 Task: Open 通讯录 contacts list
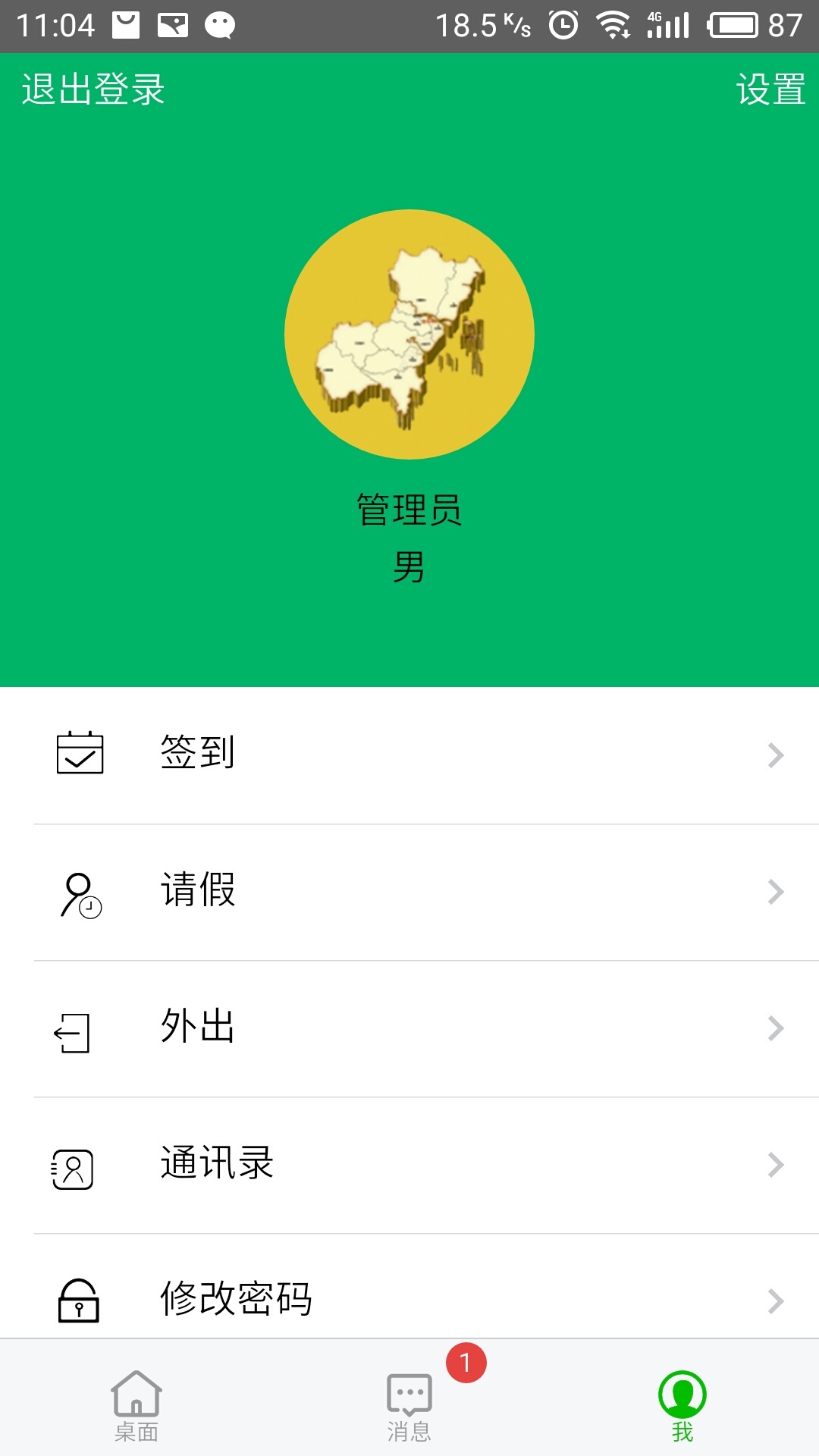click(409, 1164)
